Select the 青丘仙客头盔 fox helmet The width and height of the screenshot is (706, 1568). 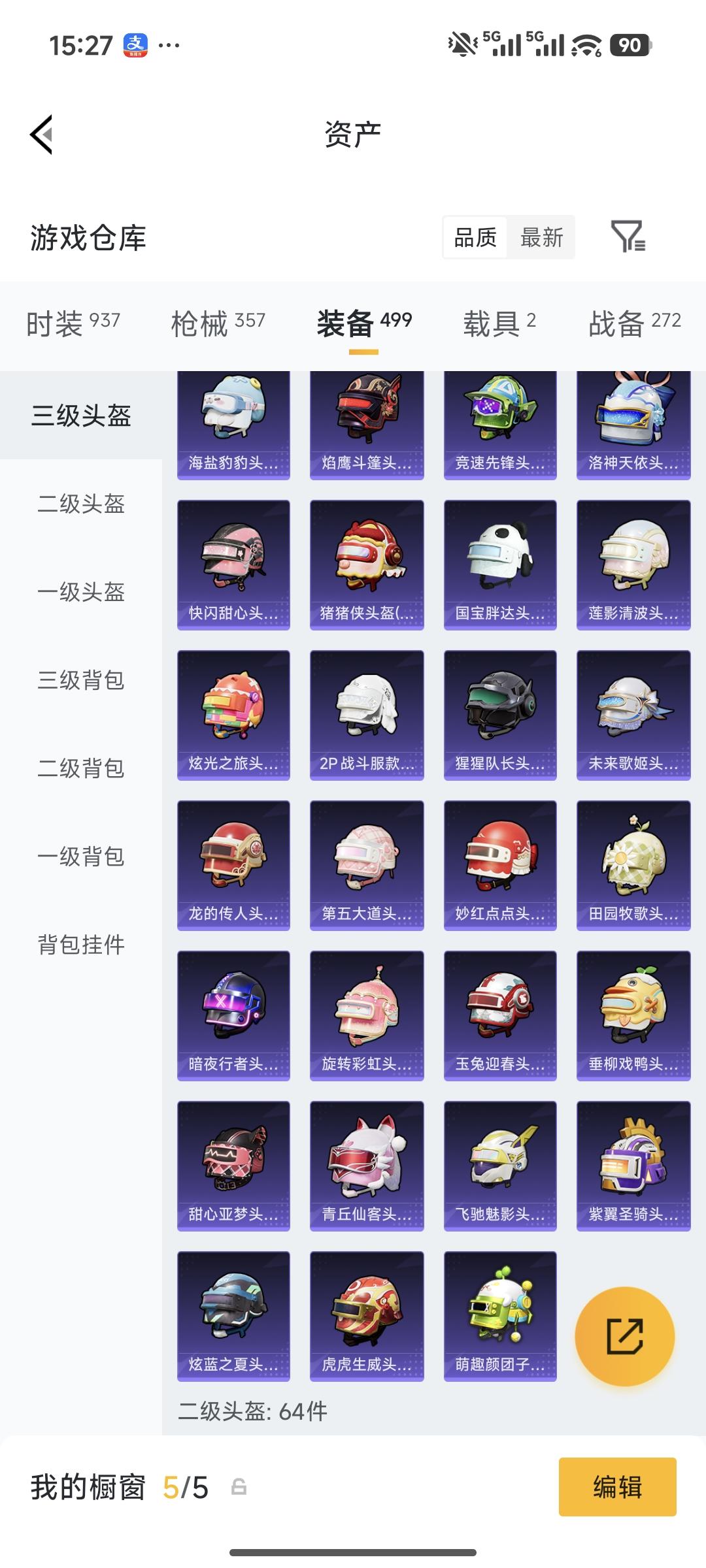pos(366,1163)
